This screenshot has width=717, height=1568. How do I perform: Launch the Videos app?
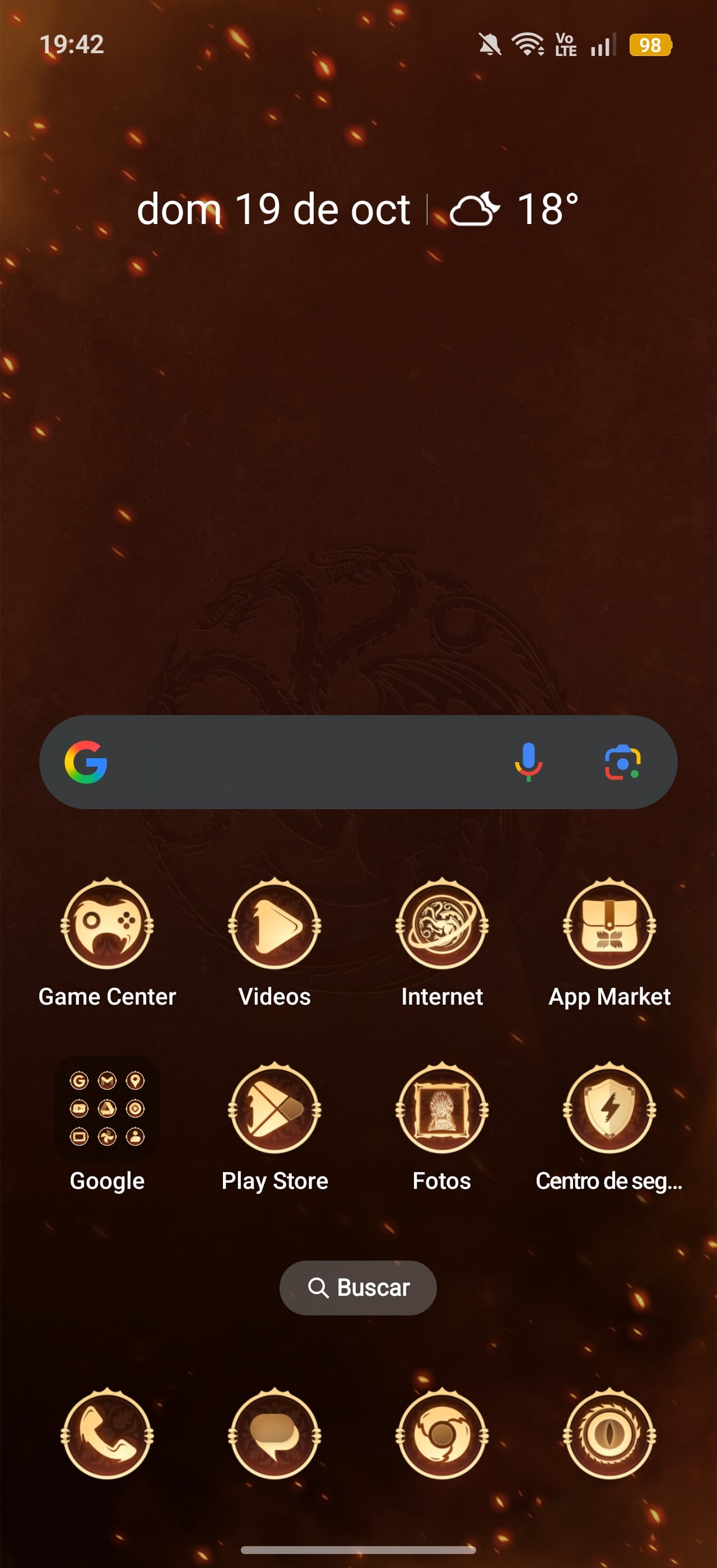click(274, 925)
